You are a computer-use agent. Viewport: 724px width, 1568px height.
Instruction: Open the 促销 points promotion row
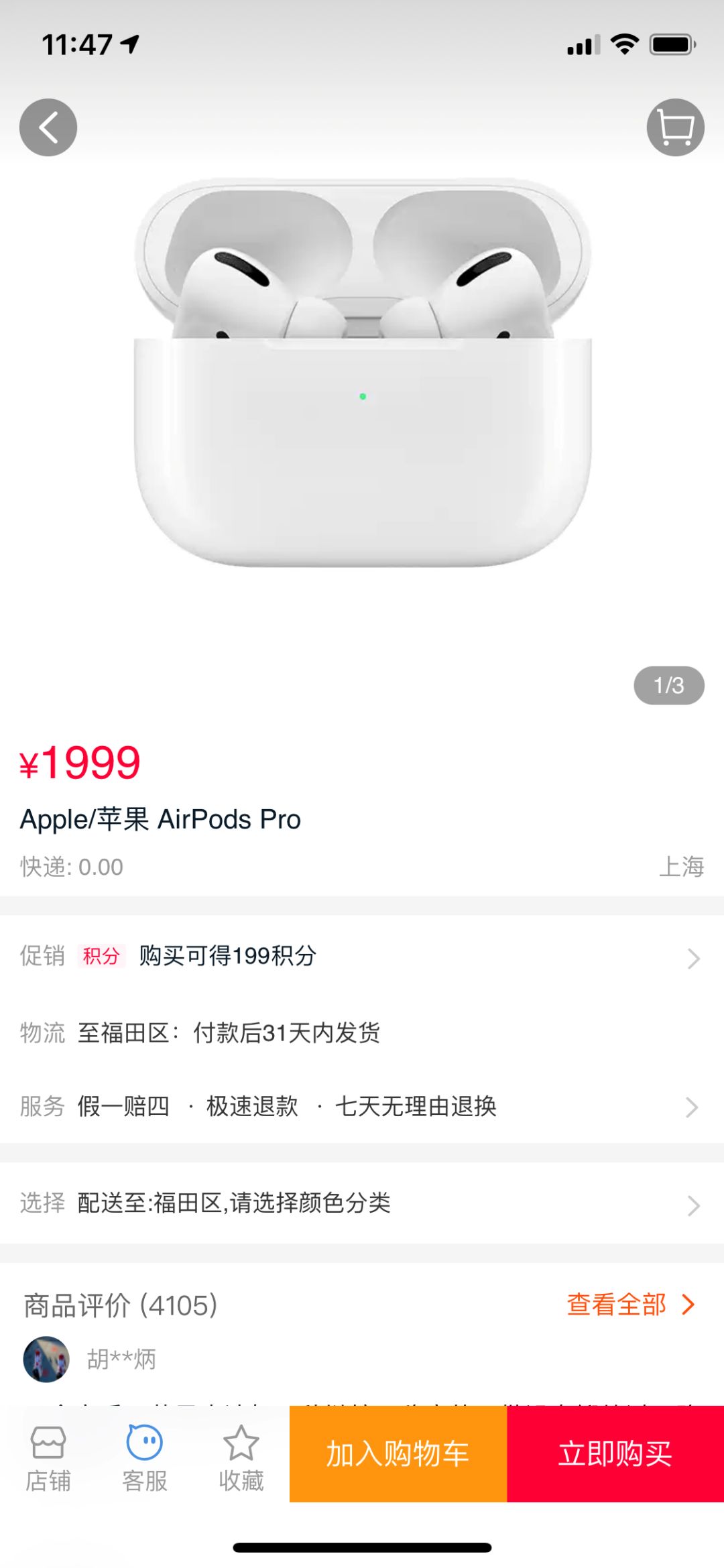pos(362,957)
